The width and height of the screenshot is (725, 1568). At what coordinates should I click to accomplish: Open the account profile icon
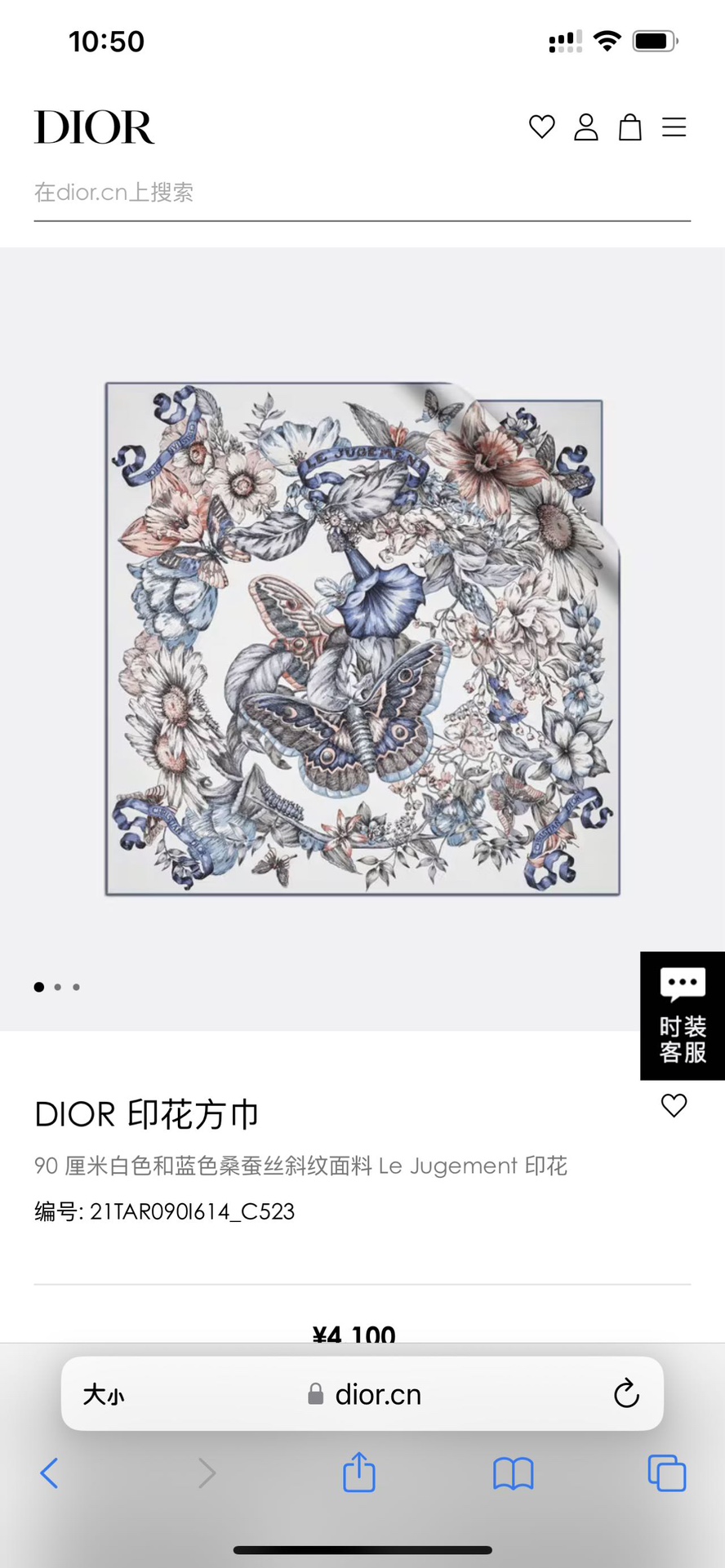(585, 127)
